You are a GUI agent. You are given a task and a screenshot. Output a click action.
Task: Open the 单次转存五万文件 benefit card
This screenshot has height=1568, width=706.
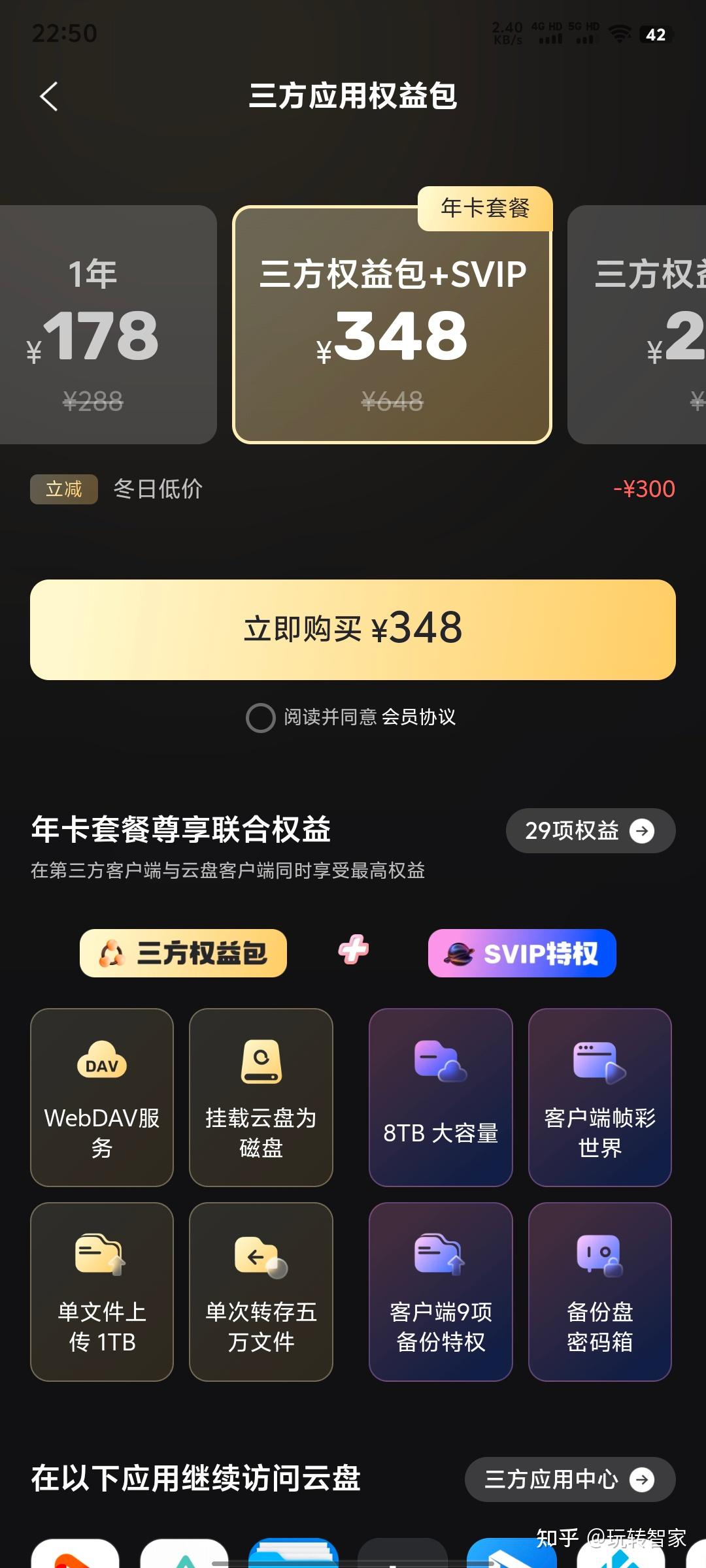[261, 1292]
